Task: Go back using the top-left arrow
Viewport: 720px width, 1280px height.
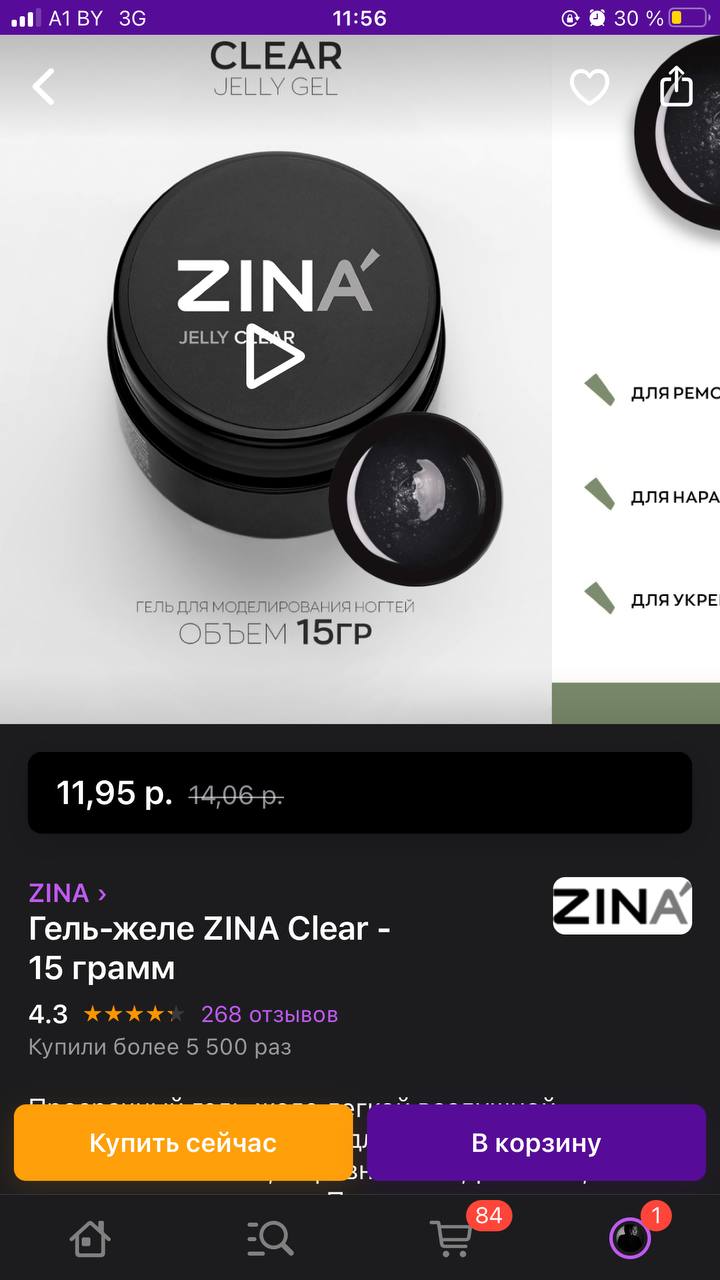Action: click(x=44, y=87)
